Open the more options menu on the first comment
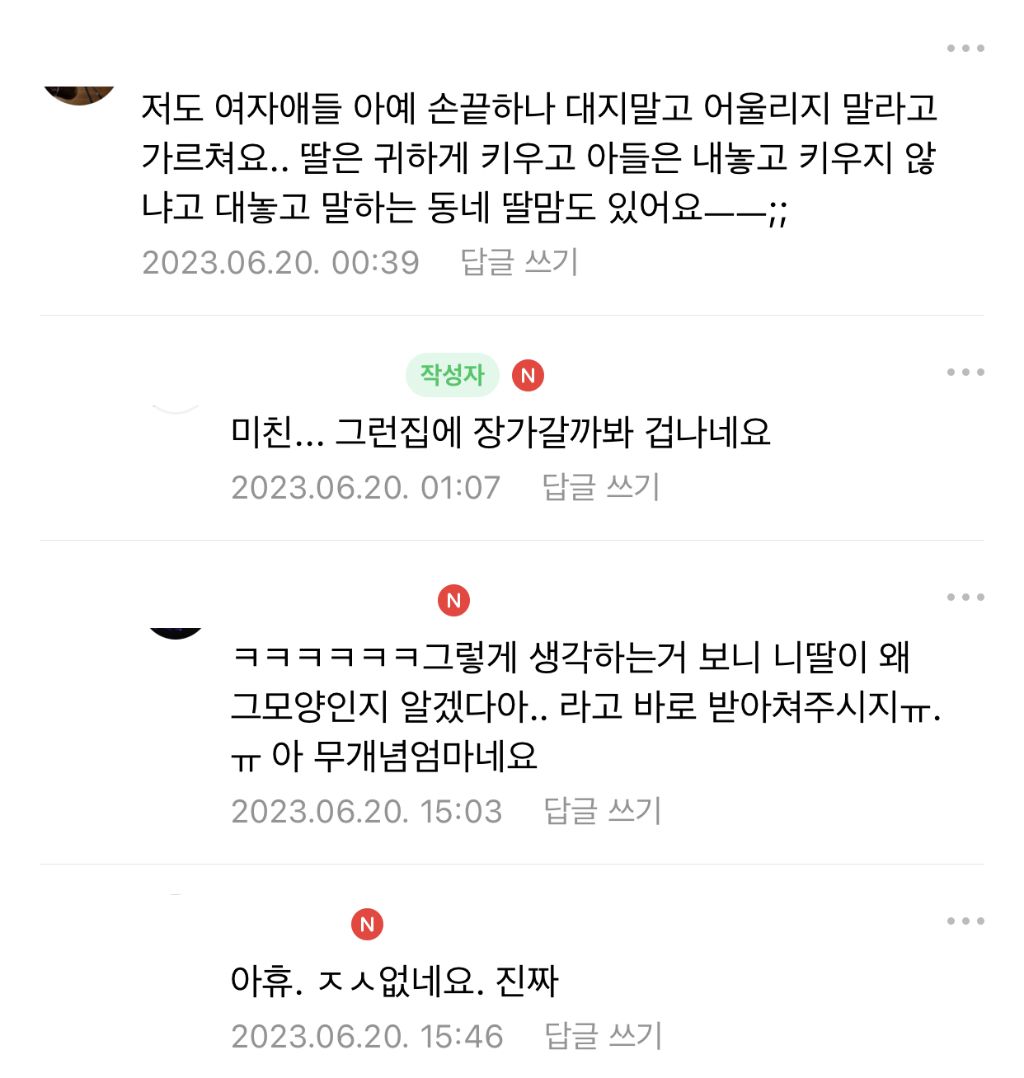Viewport: 1024px width, 1078px height. tap(965, 46)
